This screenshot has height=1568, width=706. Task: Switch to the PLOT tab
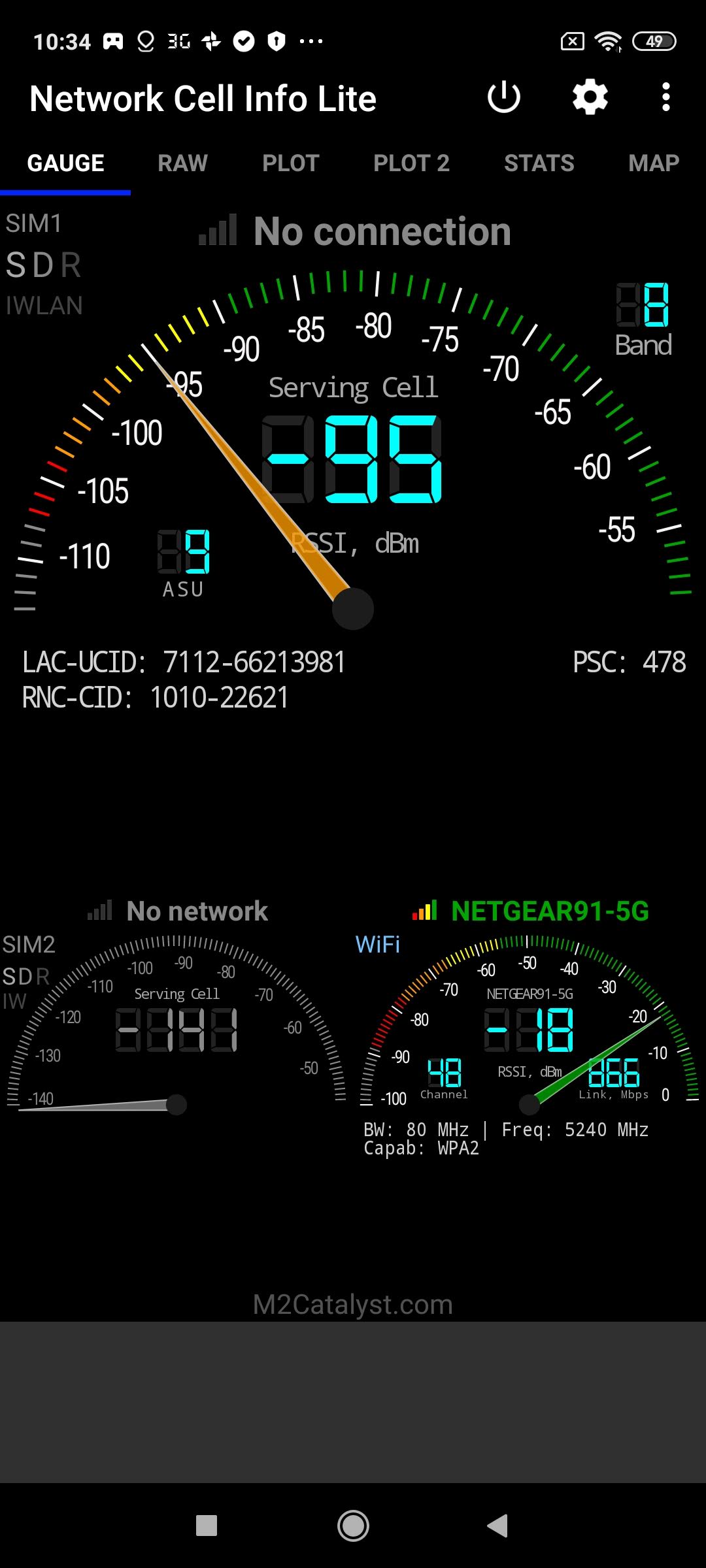290,163
